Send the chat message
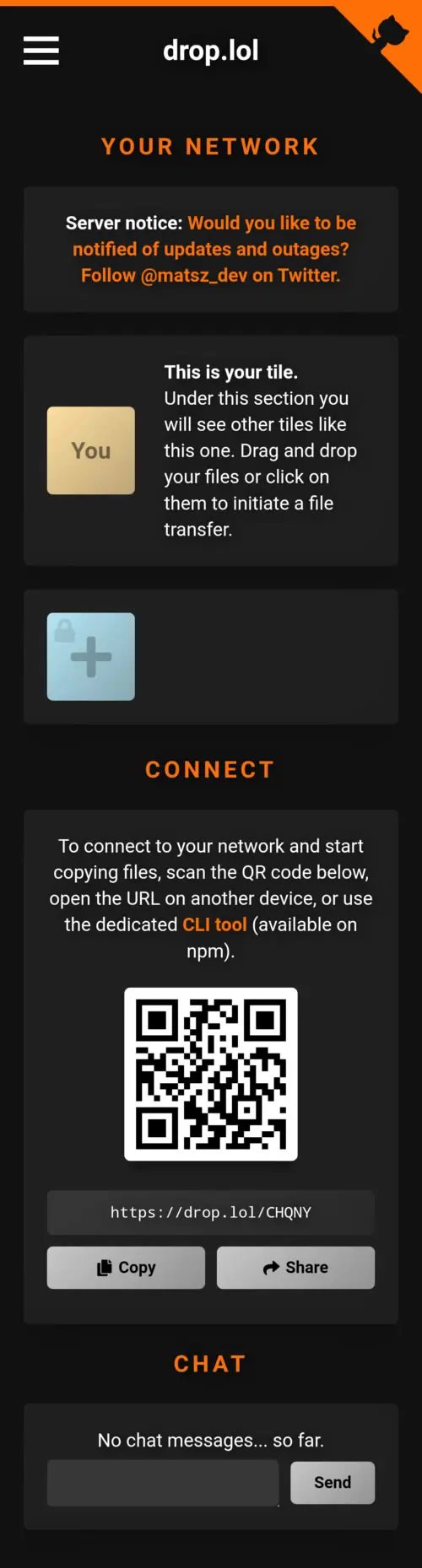This screenshot has height=1568, width=422. pyautogui.click(x=333, y=1483)
